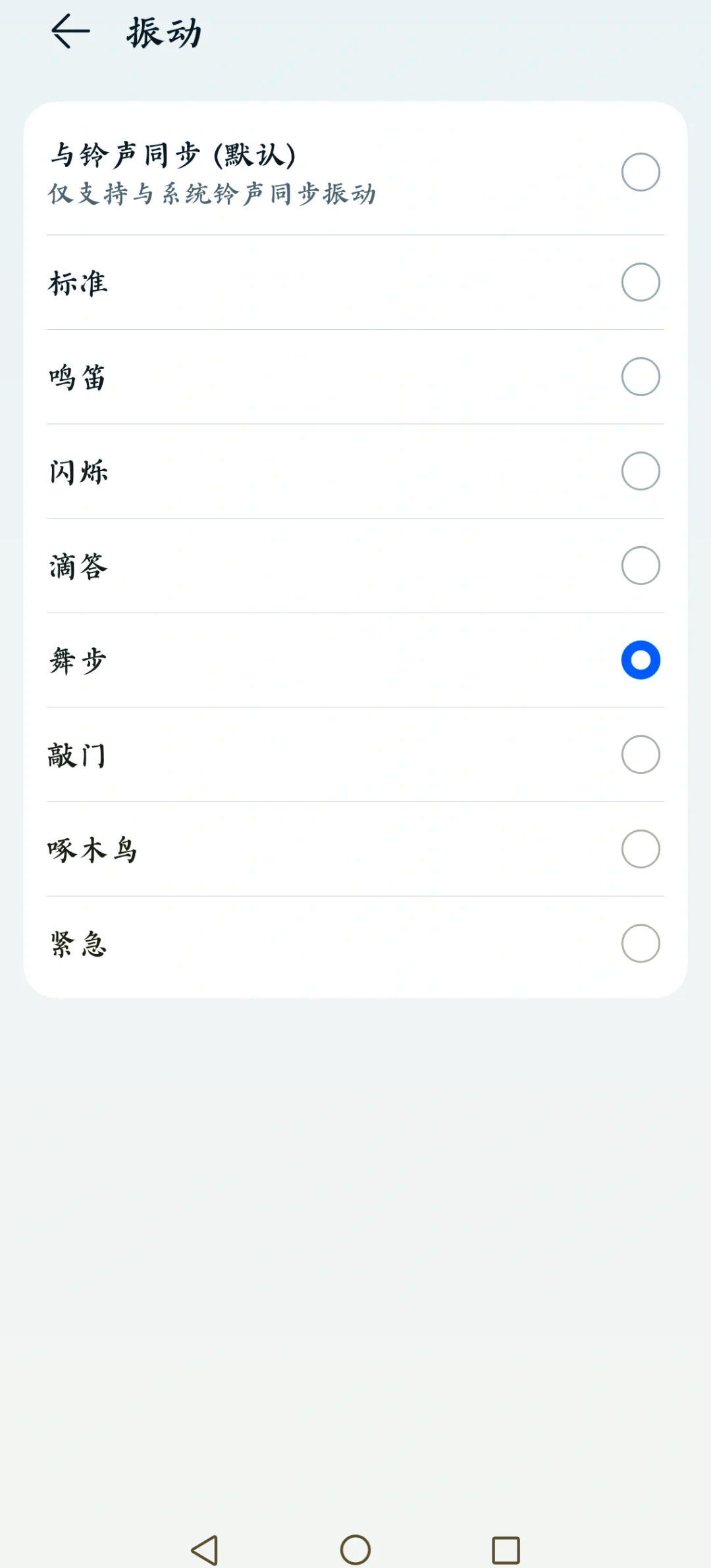Set vibration to 闪烁
Image resolution: width=711 pixels, height=1568 pixels.
(640, 471)
